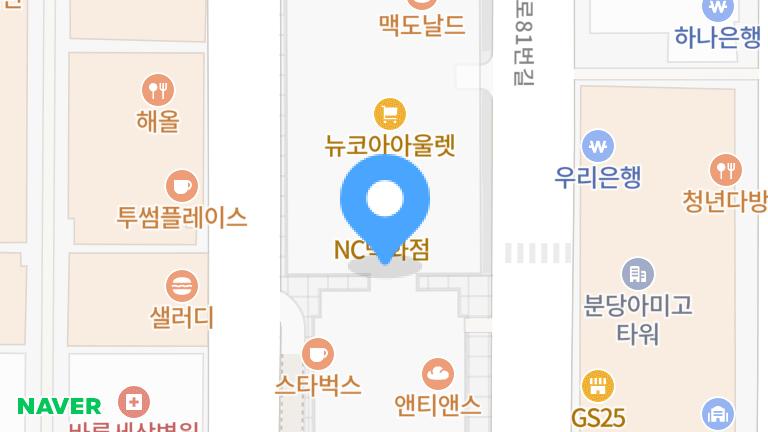This screenshot has width=768, height=432.
Task: Tap the 청년다방 restaurant marker
Action: click(x=725, y=169)
